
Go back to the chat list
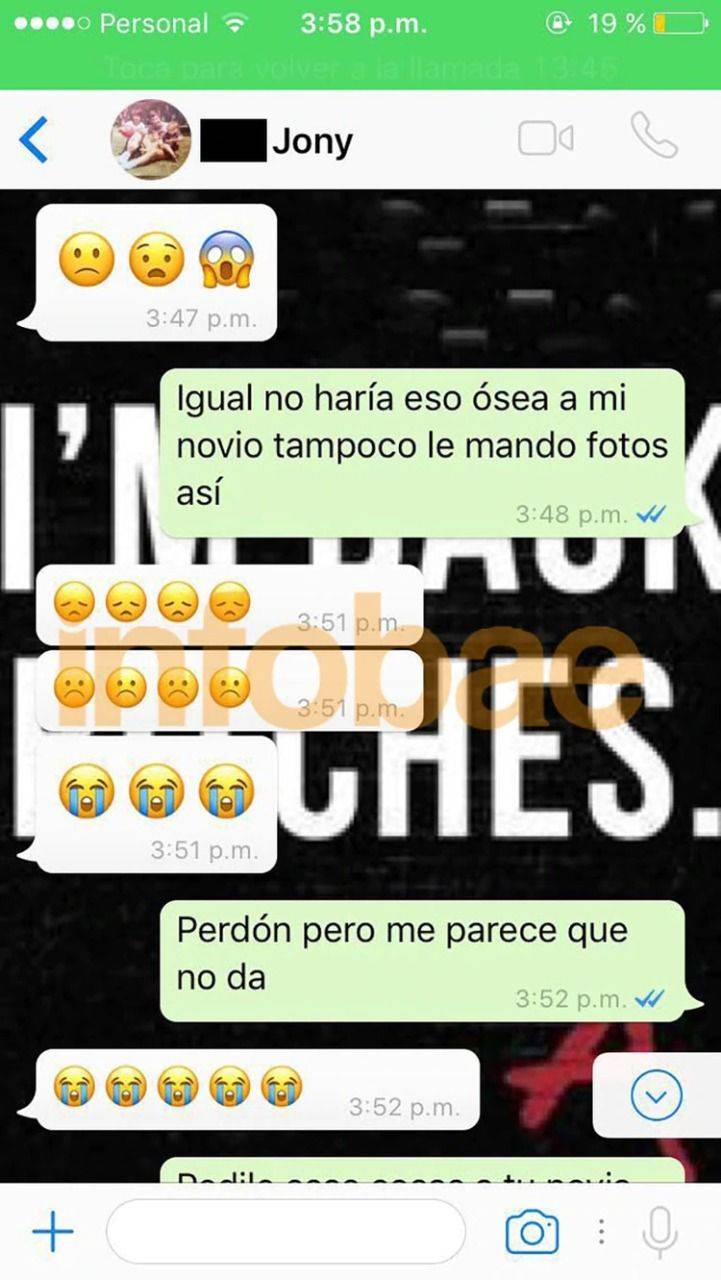[x=34, y=140]
